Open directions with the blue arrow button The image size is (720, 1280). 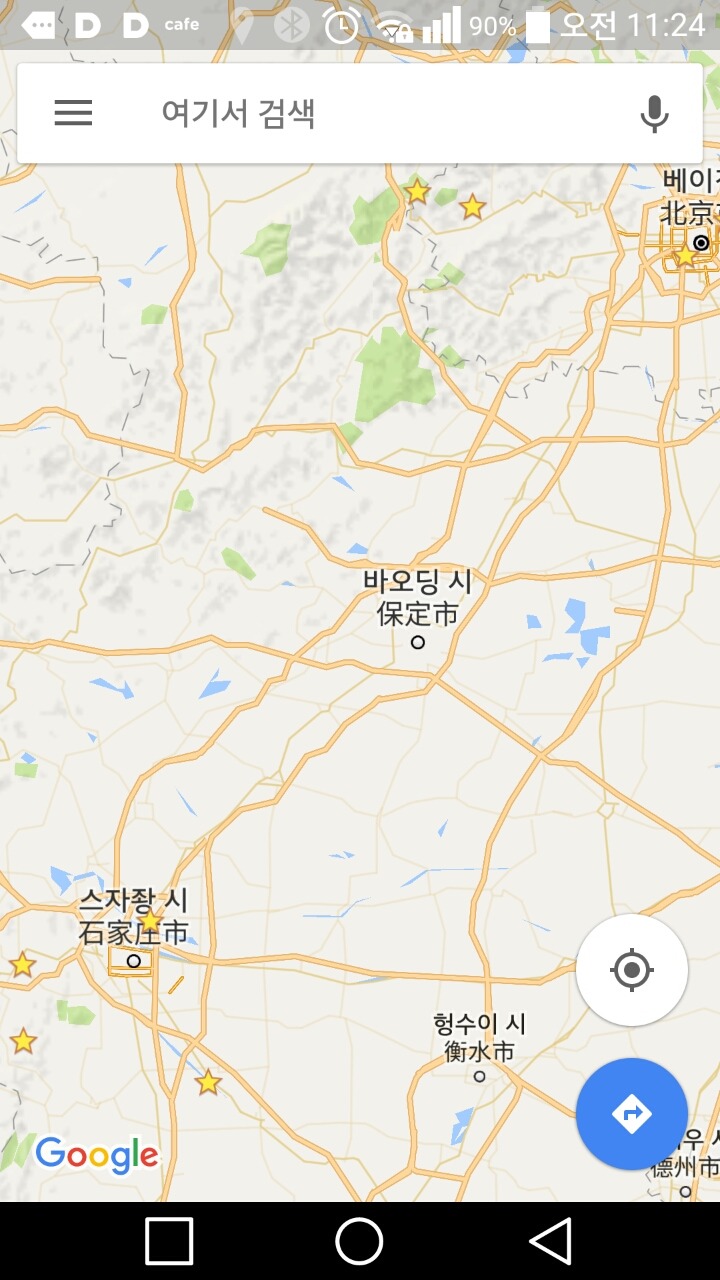pyautogui.click(x=631, y=1113)
